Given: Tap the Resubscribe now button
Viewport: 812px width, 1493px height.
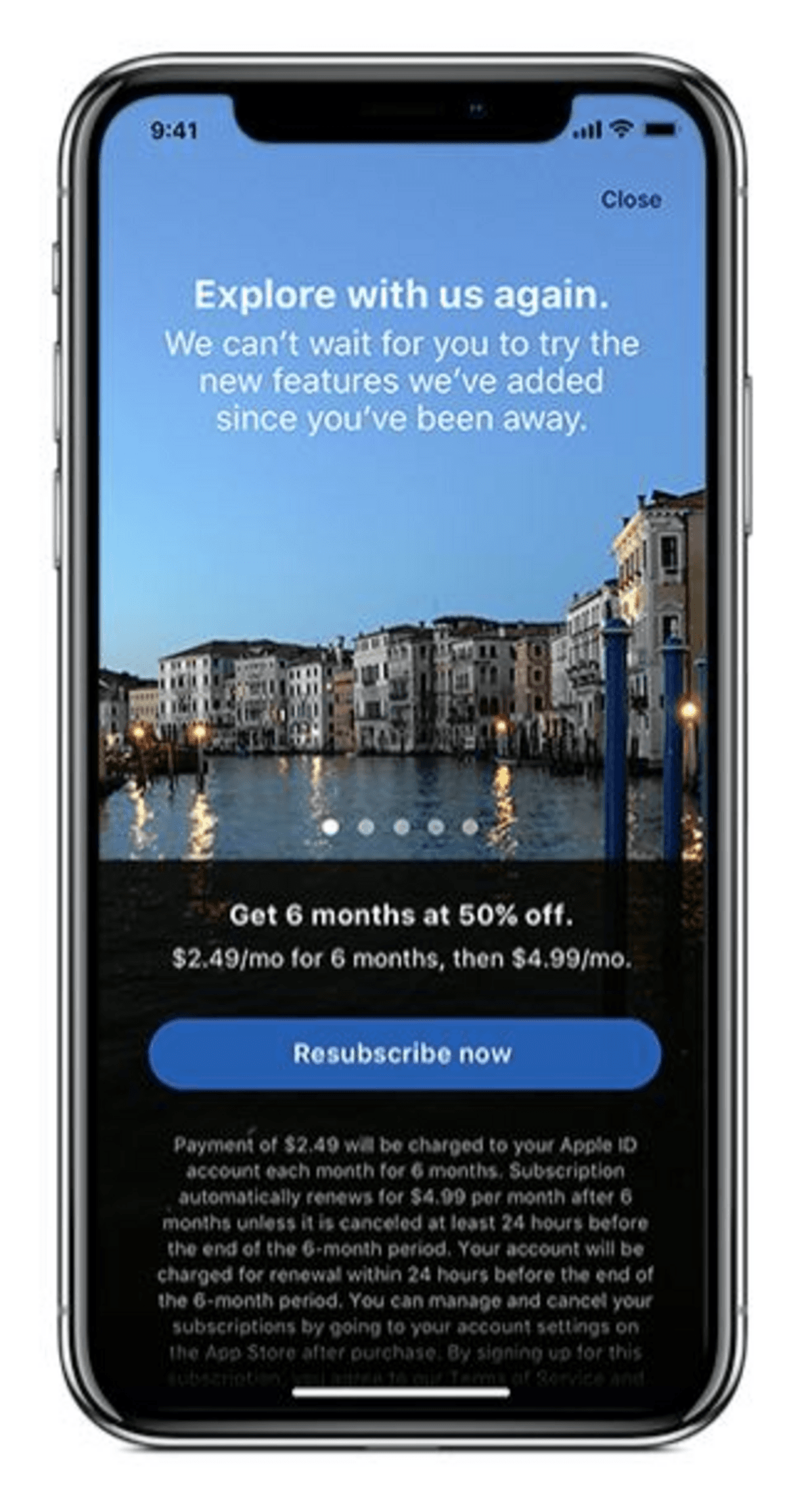Looking at the screenshot, I should (x=404, y=1054).
